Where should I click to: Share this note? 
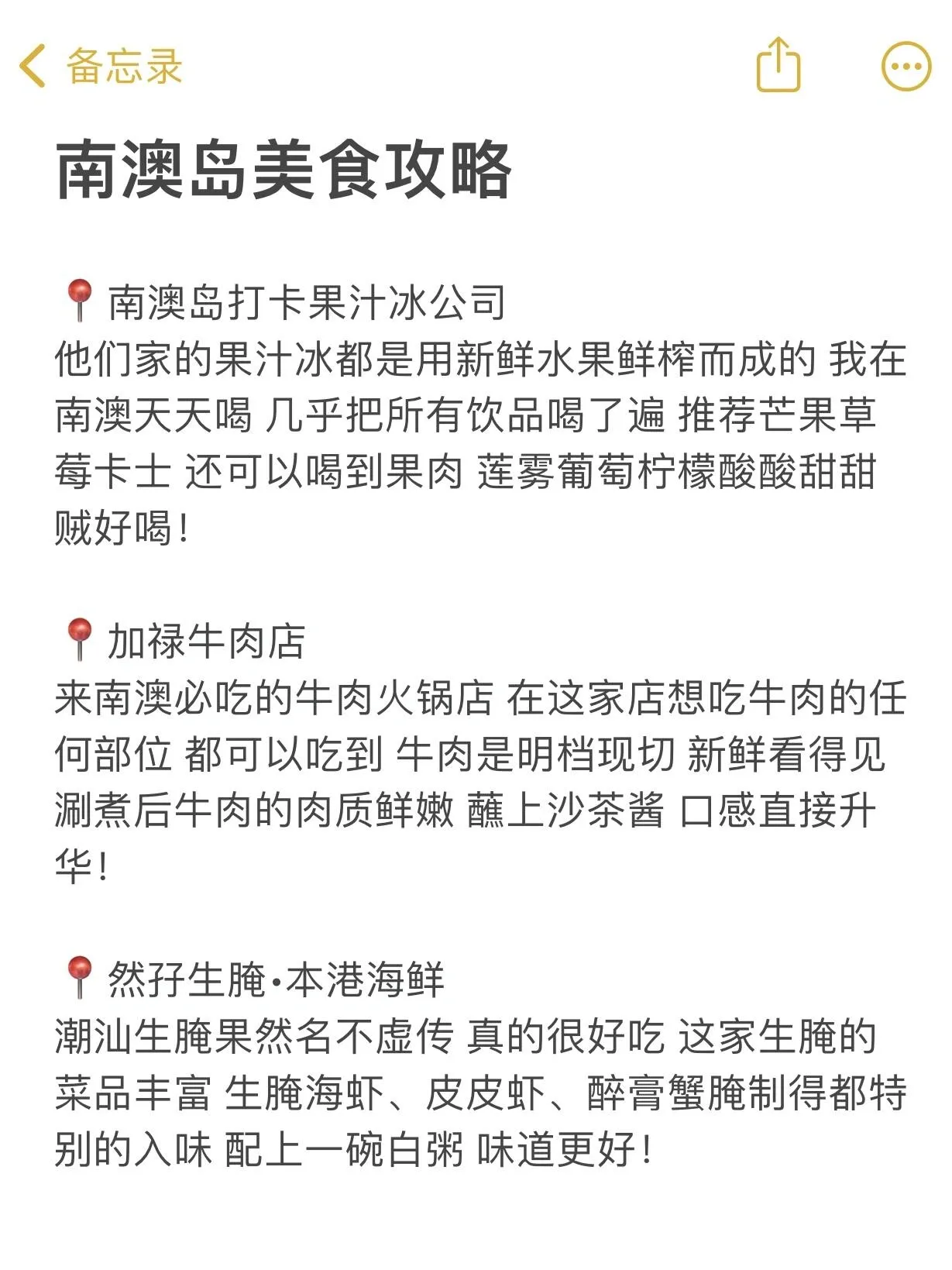tap(778, 66)
